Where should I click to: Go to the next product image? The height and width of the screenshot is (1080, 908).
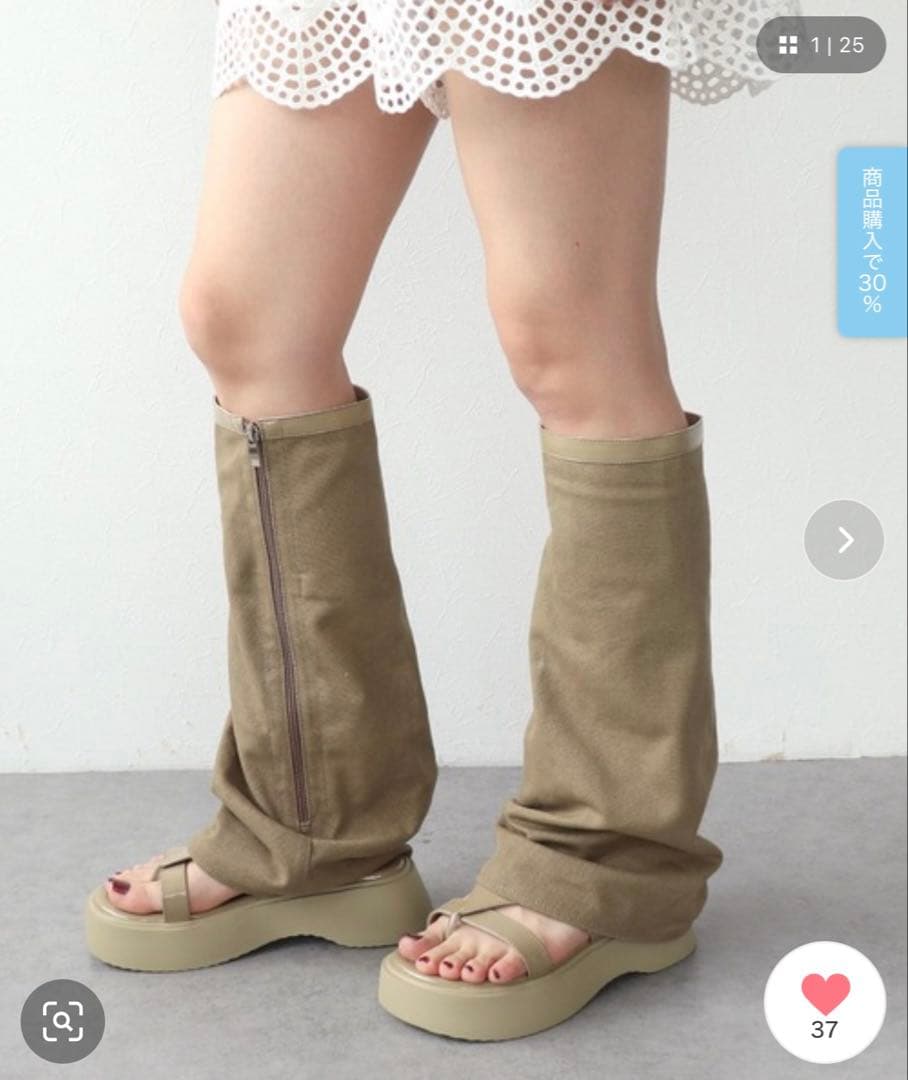(844, 539)
